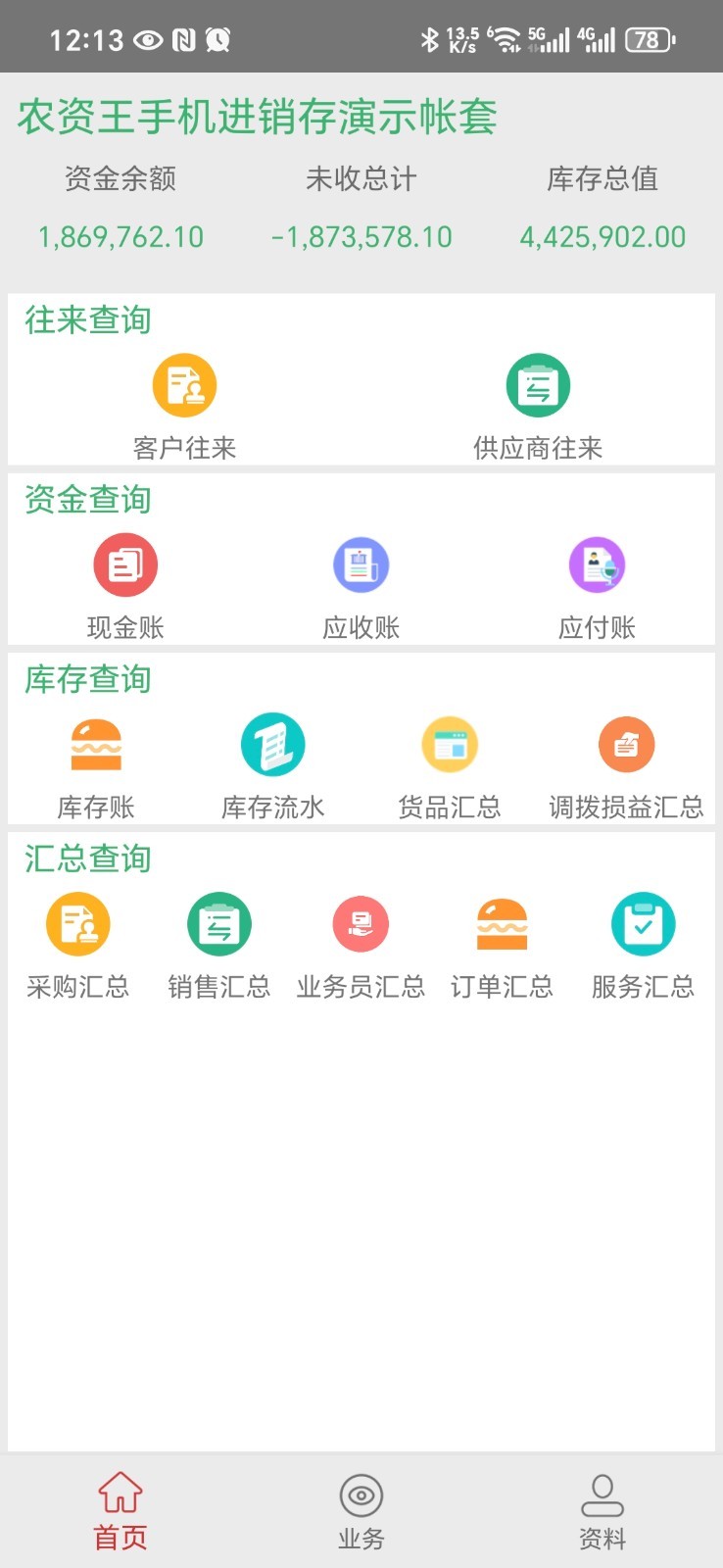Switch to the 业务 tab
Image resolution: width=723 pixels, height=1568 pixels.
(x=361, y=1511)
